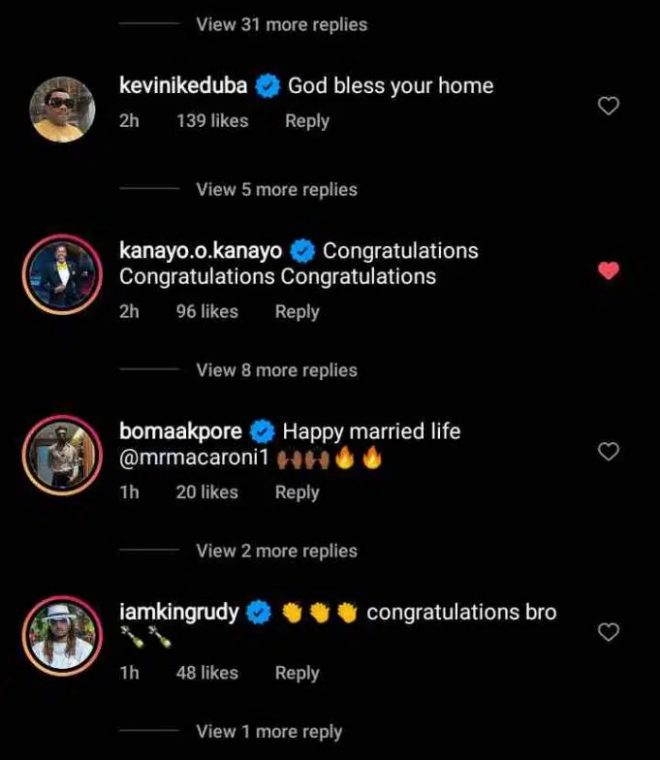
Task: Like bomaakpore's comment
Action: pyautogui.click(x=608, y=452)
